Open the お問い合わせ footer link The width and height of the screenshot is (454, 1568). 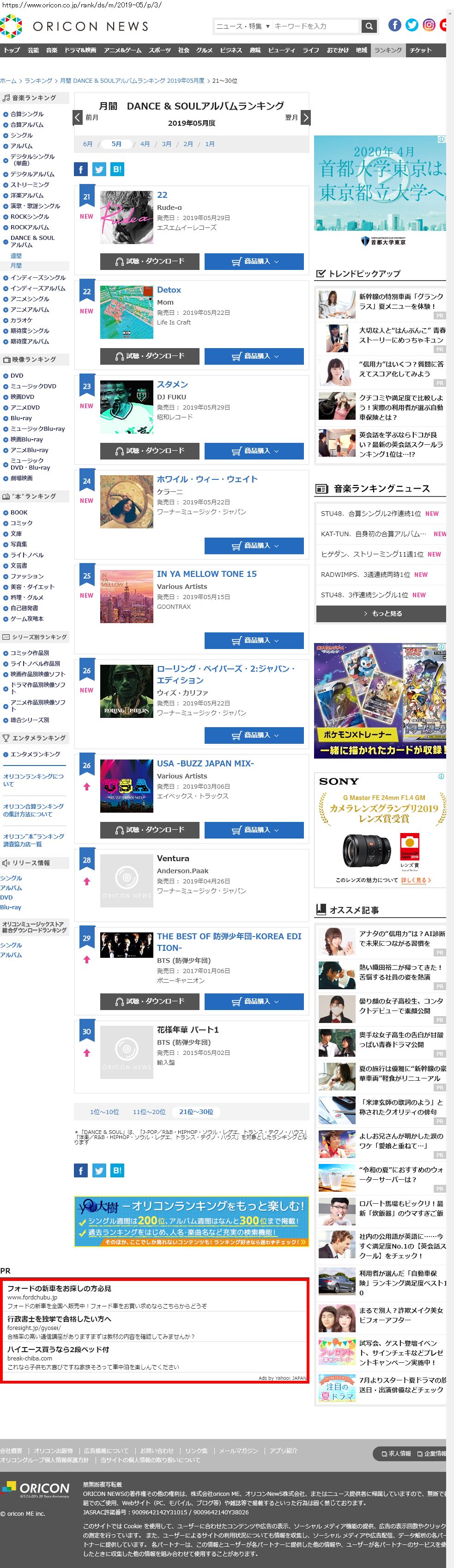[x=157, y=1451]
